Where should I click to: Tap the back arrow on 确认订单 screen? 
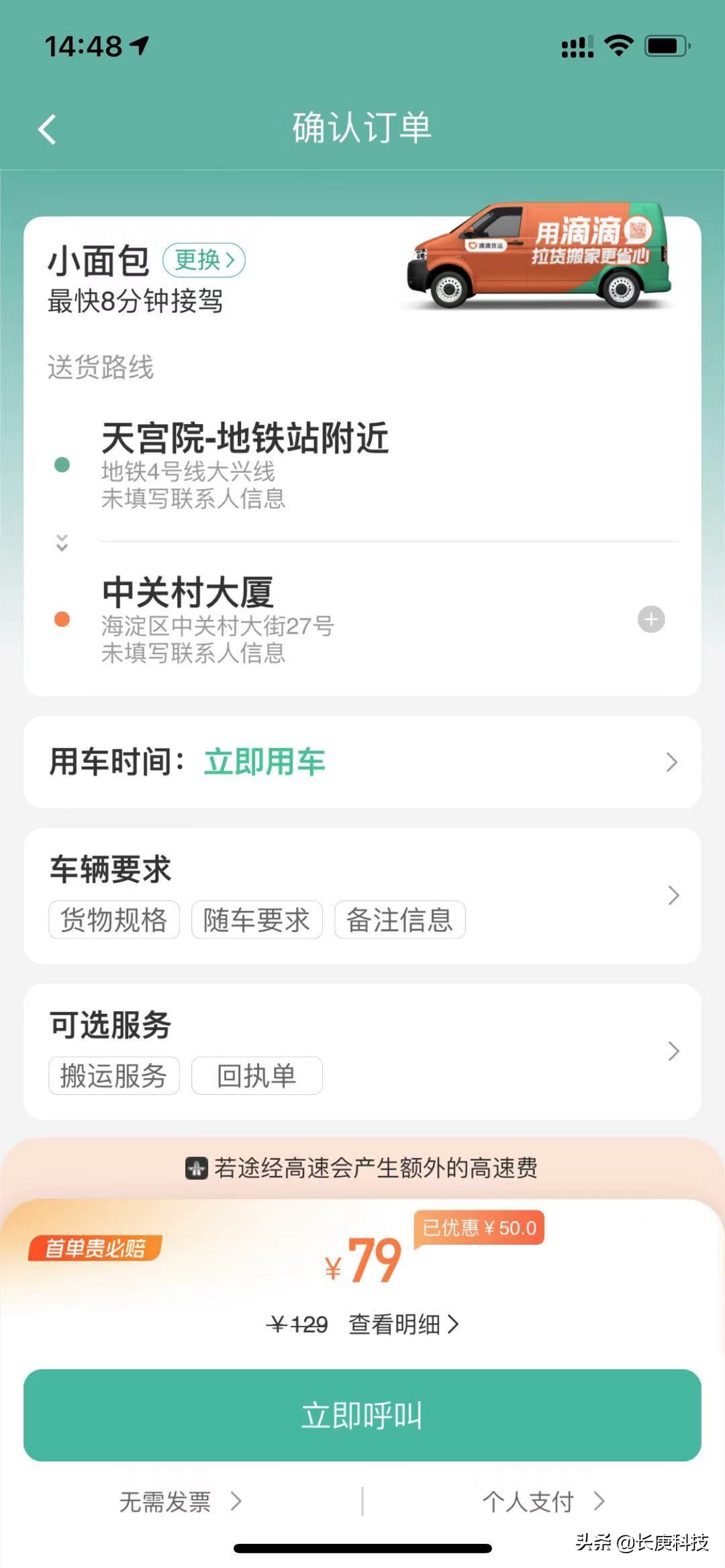(47, 129)
